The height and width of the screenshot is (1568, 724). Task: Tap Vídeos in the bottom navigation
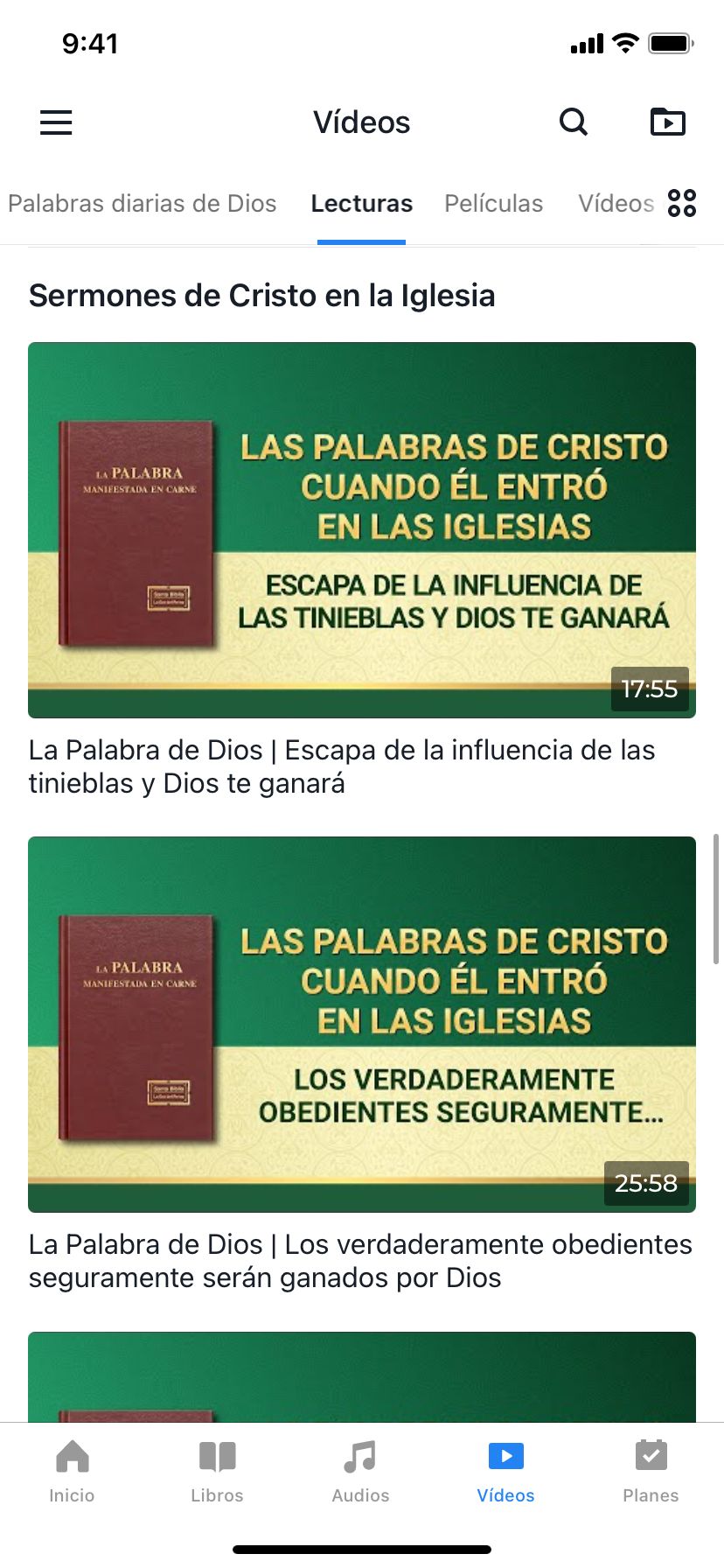[505, 1472]
